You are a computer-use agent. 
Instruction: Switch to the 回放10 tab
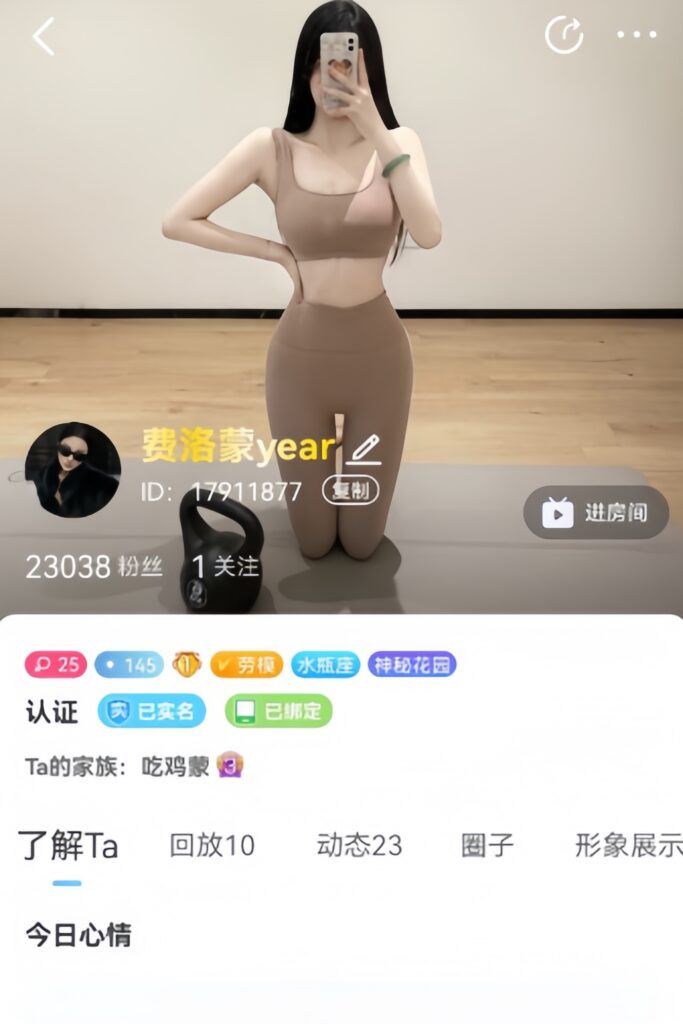[212, 846]
